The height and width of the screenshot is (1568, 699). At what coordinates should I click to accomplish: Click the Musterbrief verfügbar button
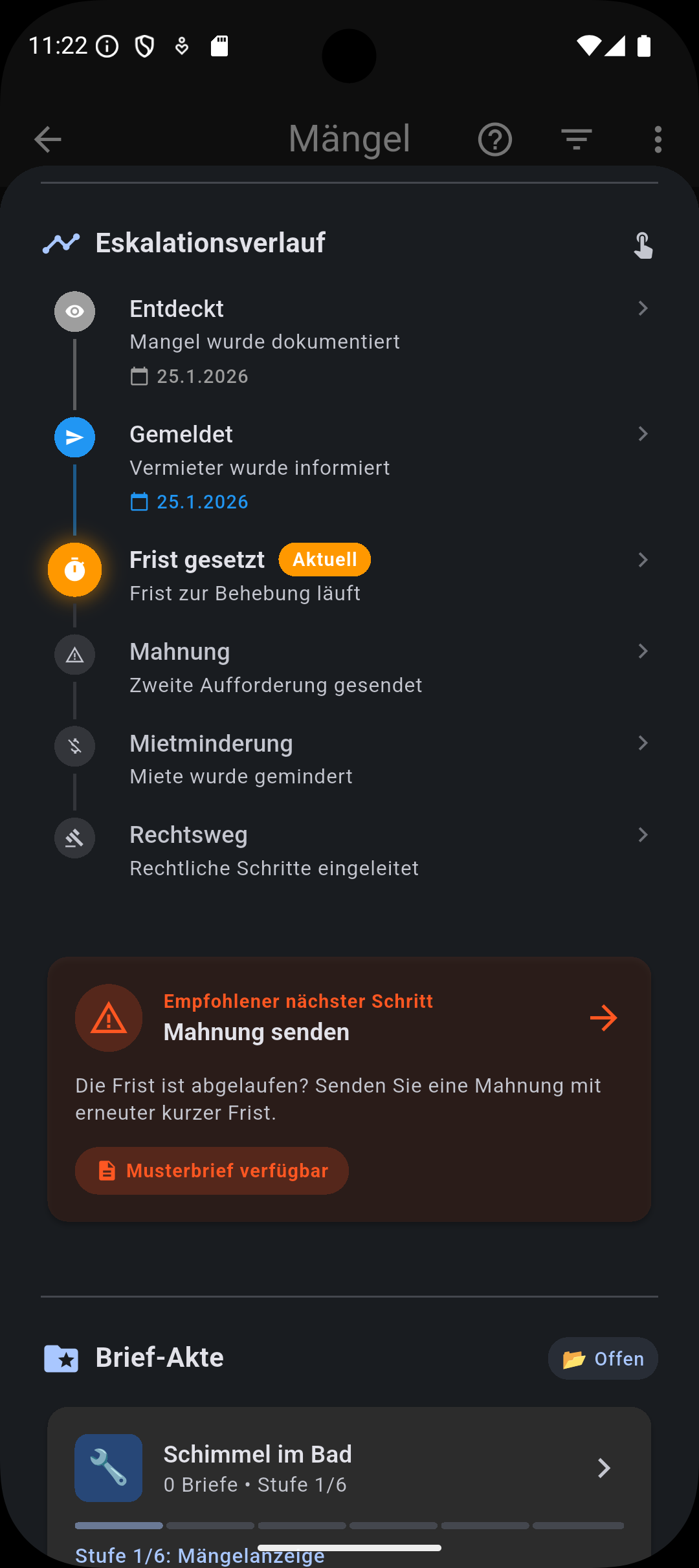212,1170
